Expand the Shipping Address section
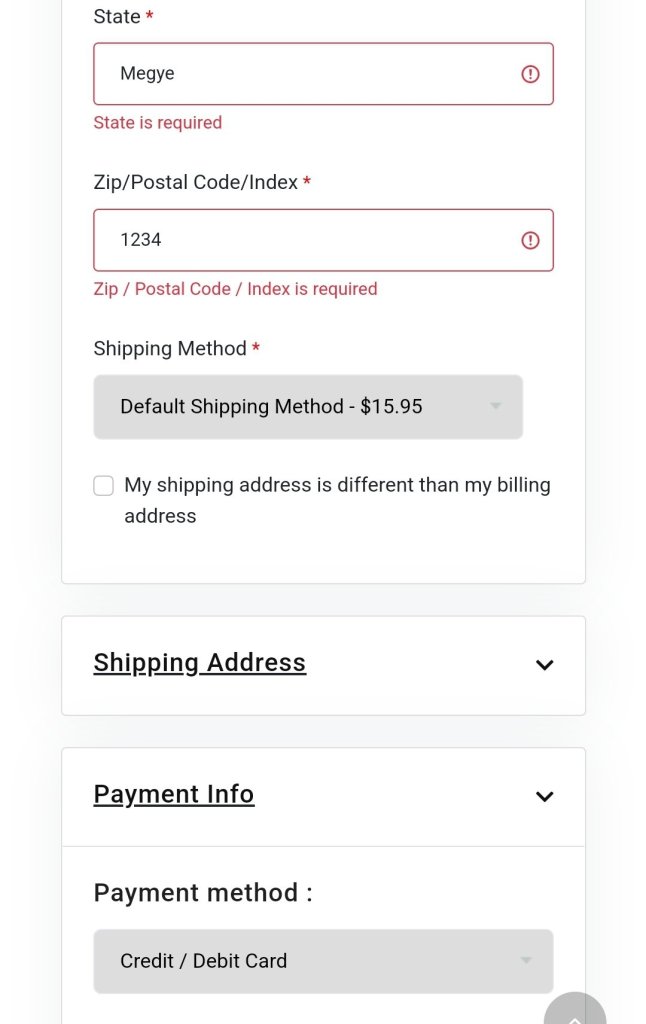Screen dimensions: 646x1024 tap(543, 665)
